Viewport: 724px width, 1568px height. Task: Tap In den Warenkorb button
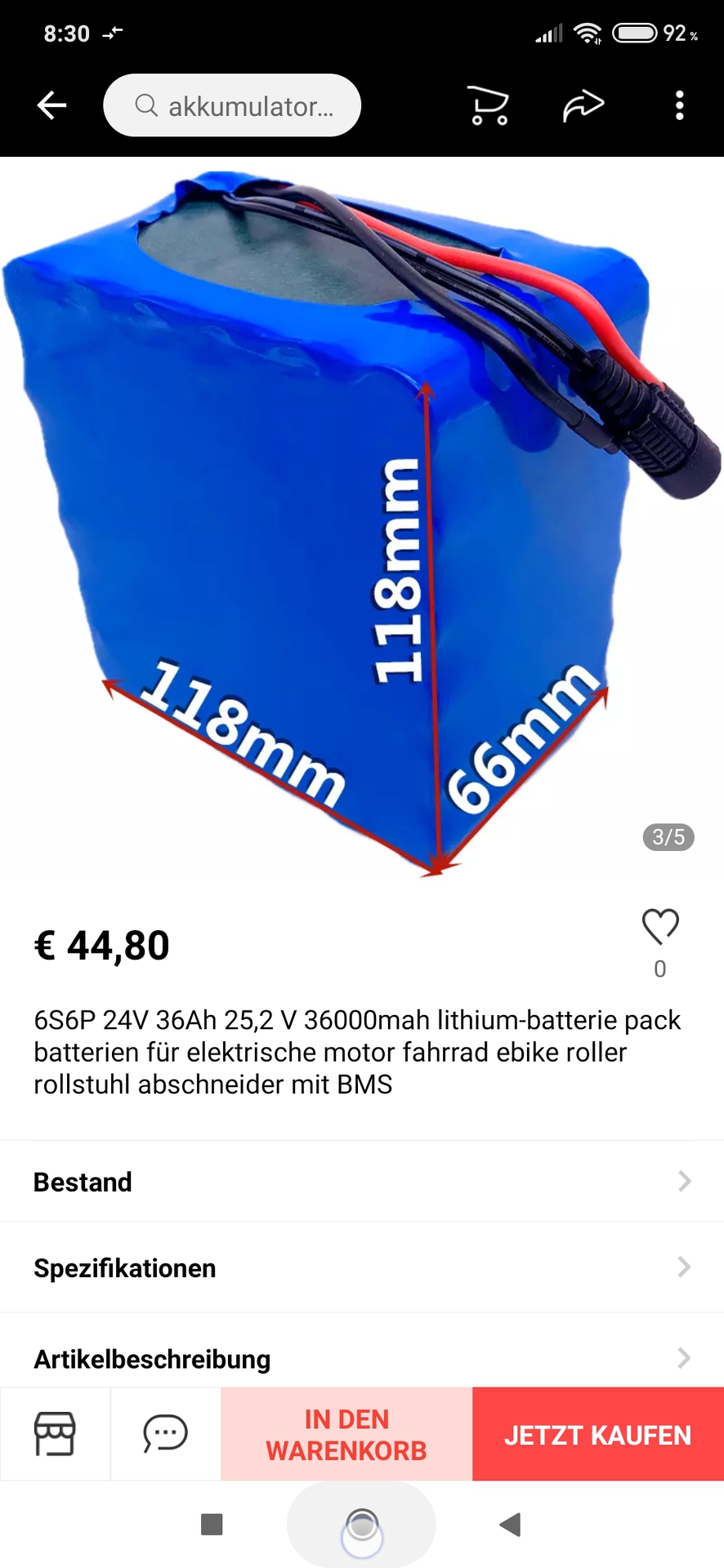(346, 1434)
